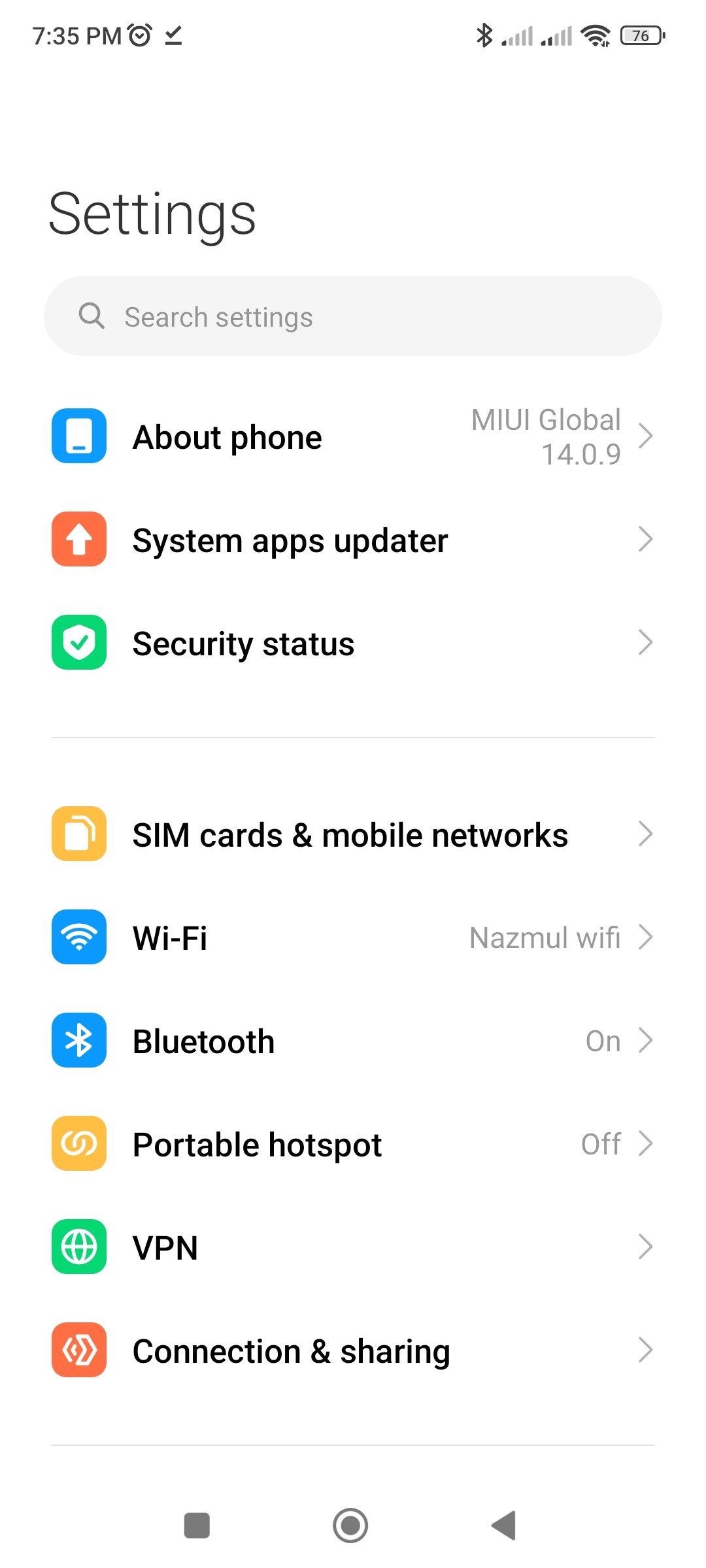Click the SIM cards icon

(78, 834)
